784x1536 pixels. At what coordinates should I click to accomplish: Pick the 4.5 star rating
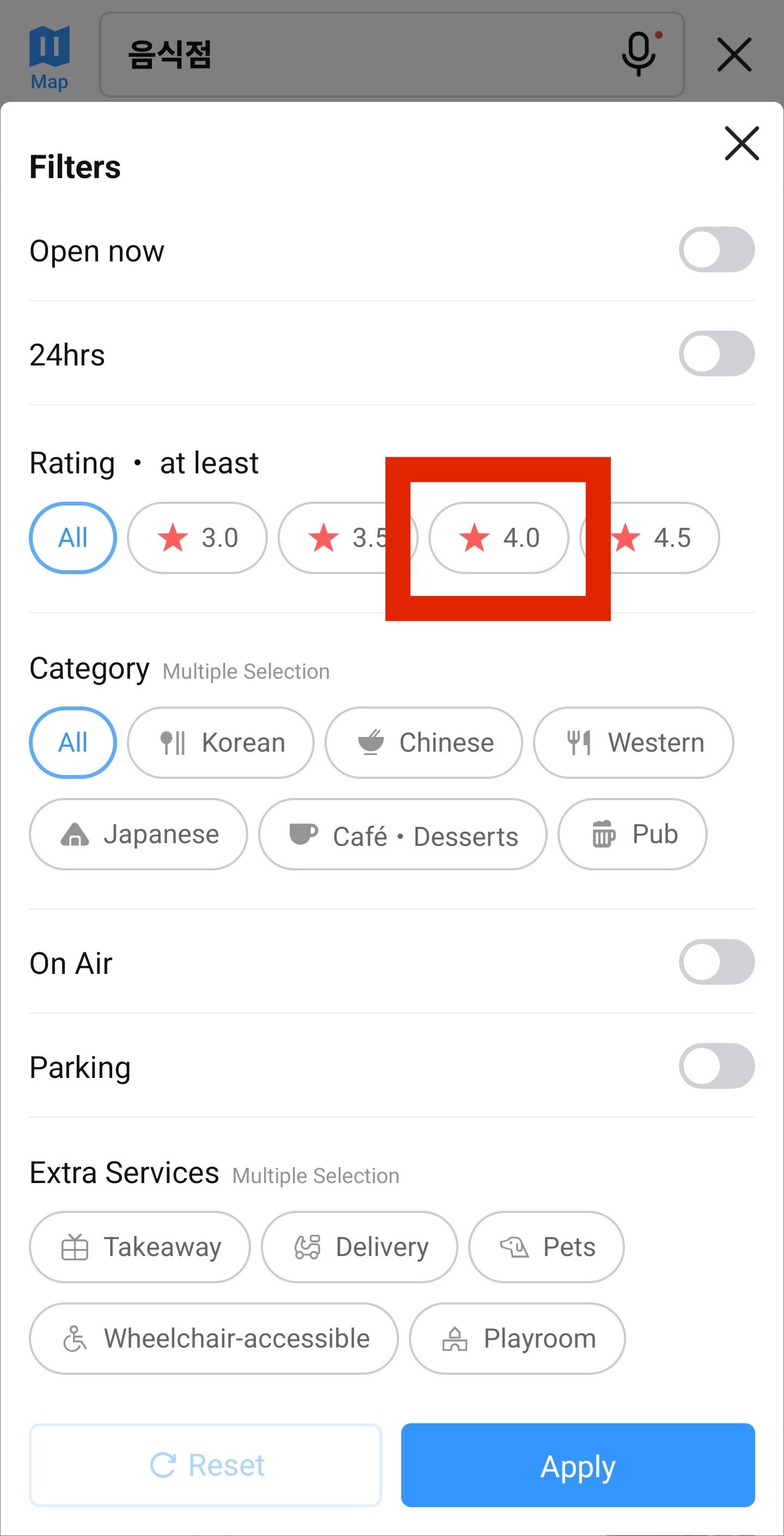click(x=650, y=538)
